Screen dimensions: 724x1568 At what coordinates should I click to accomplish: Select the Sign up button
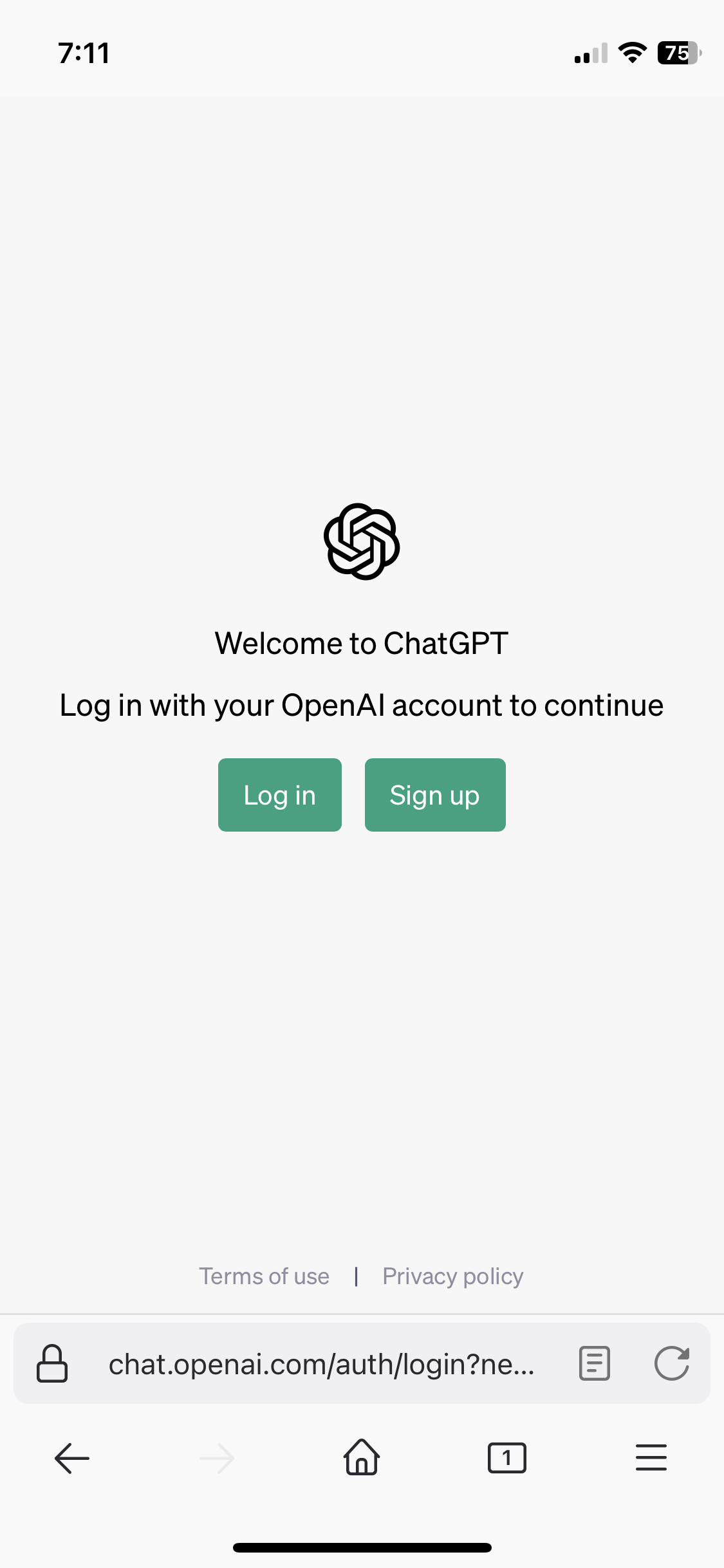(435, 795)
